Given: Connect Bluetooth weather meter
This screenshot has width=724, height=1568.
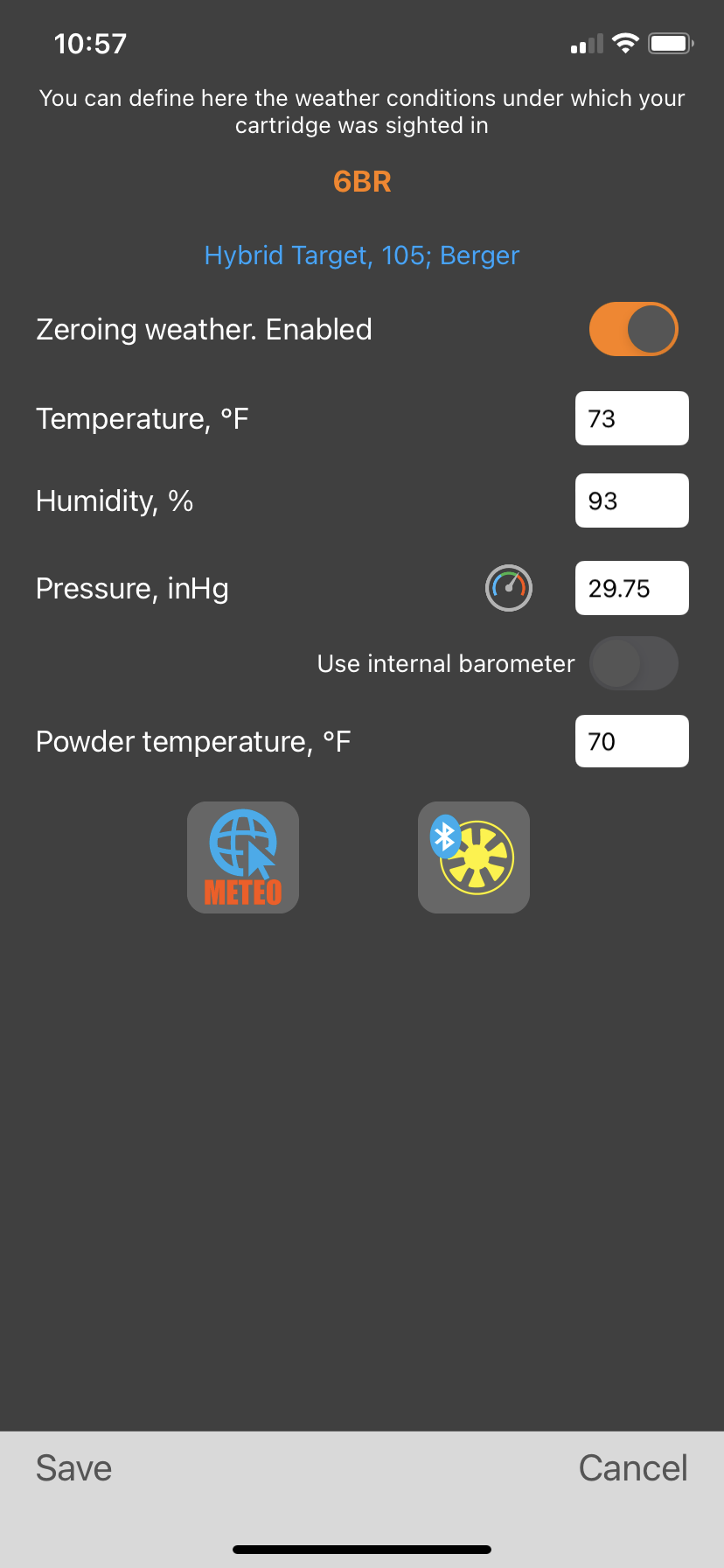Looking at the screenshot, I should 474,857.
